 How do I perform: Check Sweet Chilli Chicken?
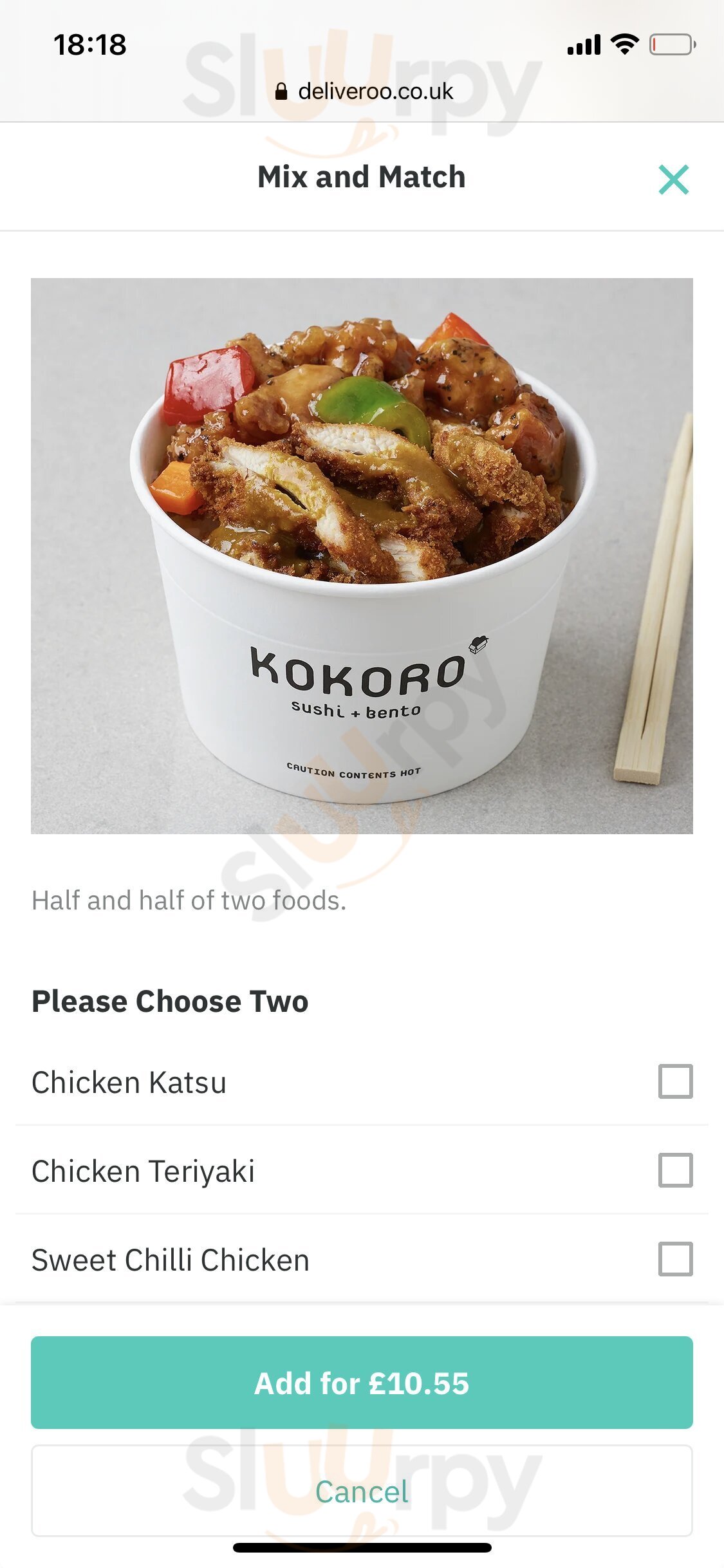(675, 1259)
